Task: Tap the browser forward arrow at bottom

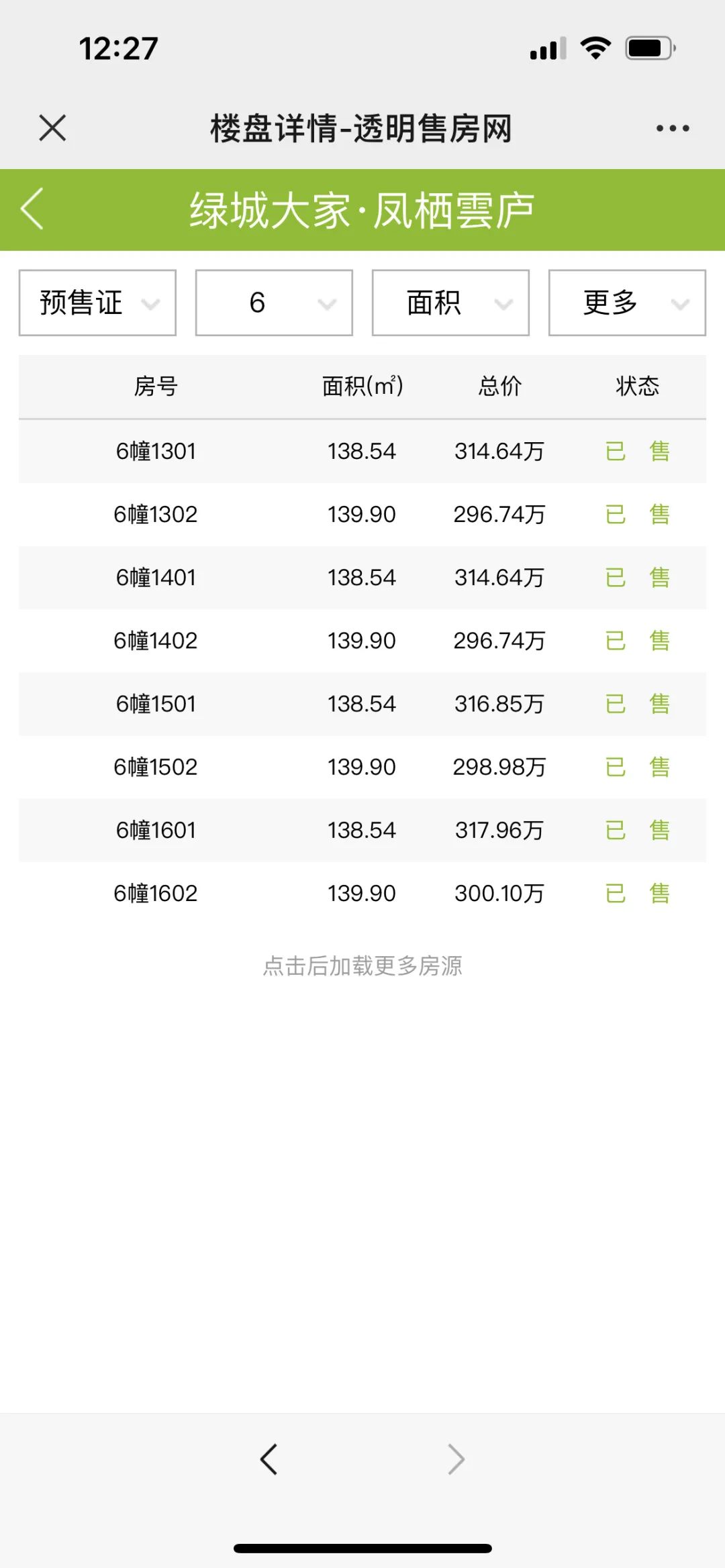Action: tap(456, 1459)
